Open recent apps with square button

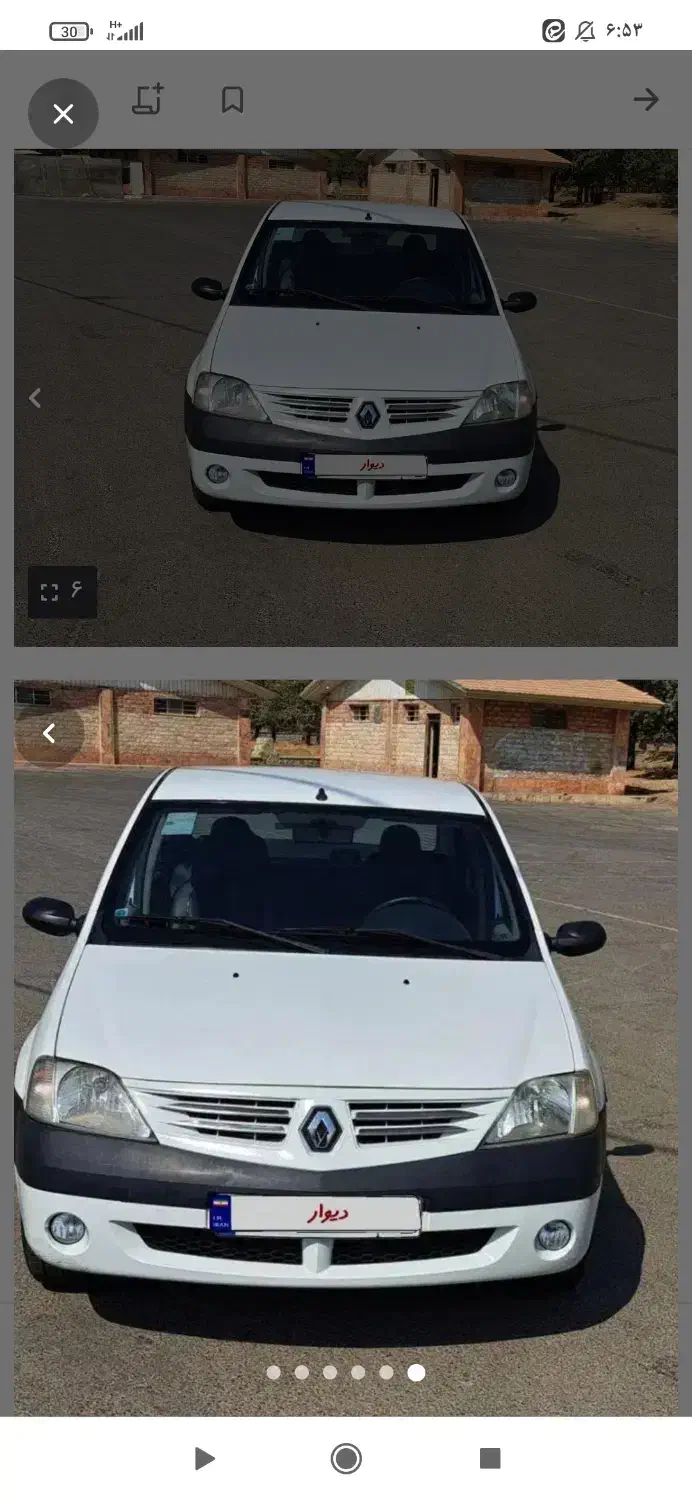coord(489,1458)
